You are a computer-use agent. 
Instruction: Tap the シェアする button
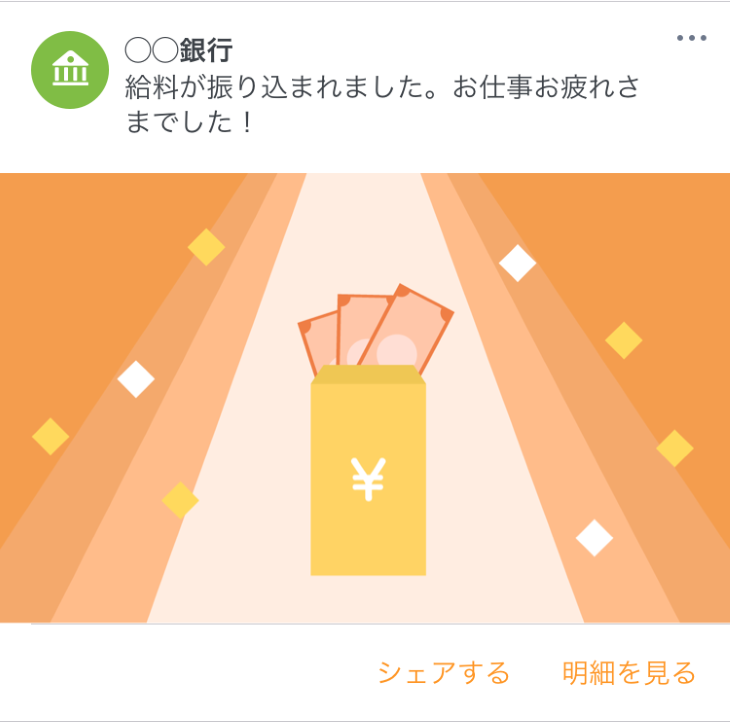(x=443, y=673)
